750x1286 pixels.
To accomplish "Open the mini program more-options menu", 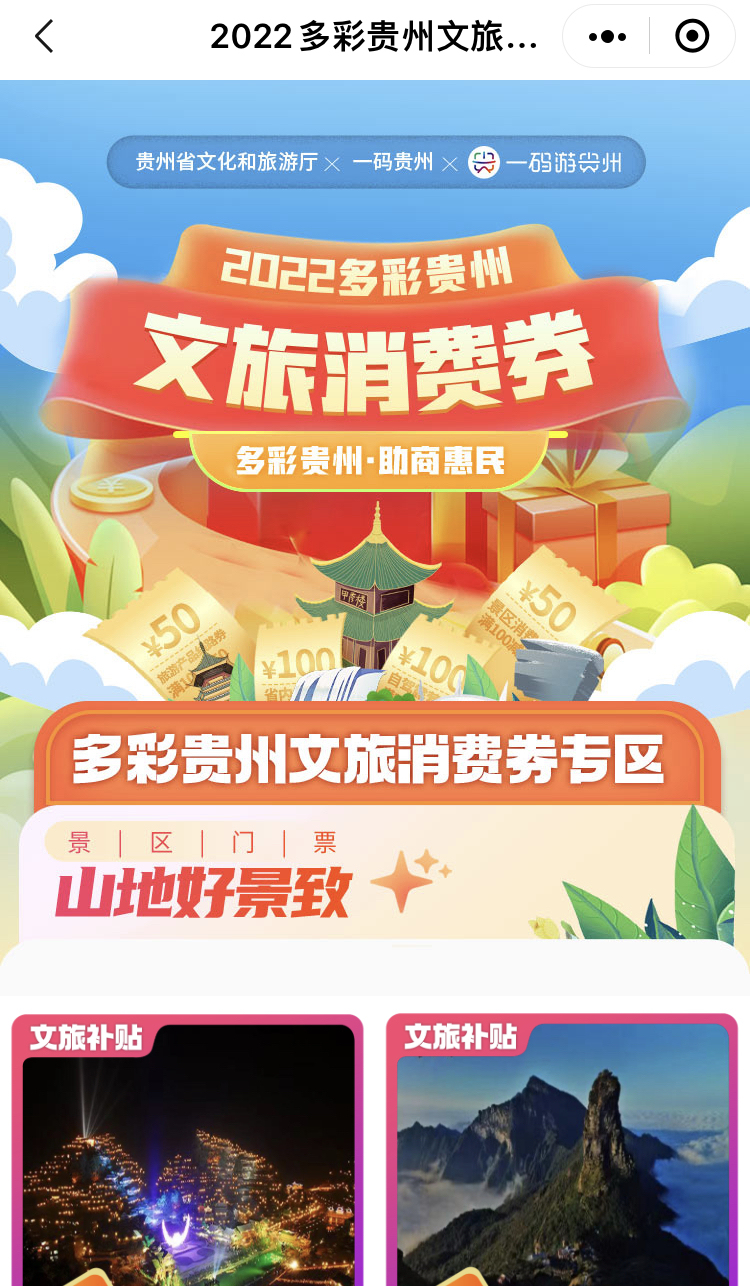I will [607, 37].
